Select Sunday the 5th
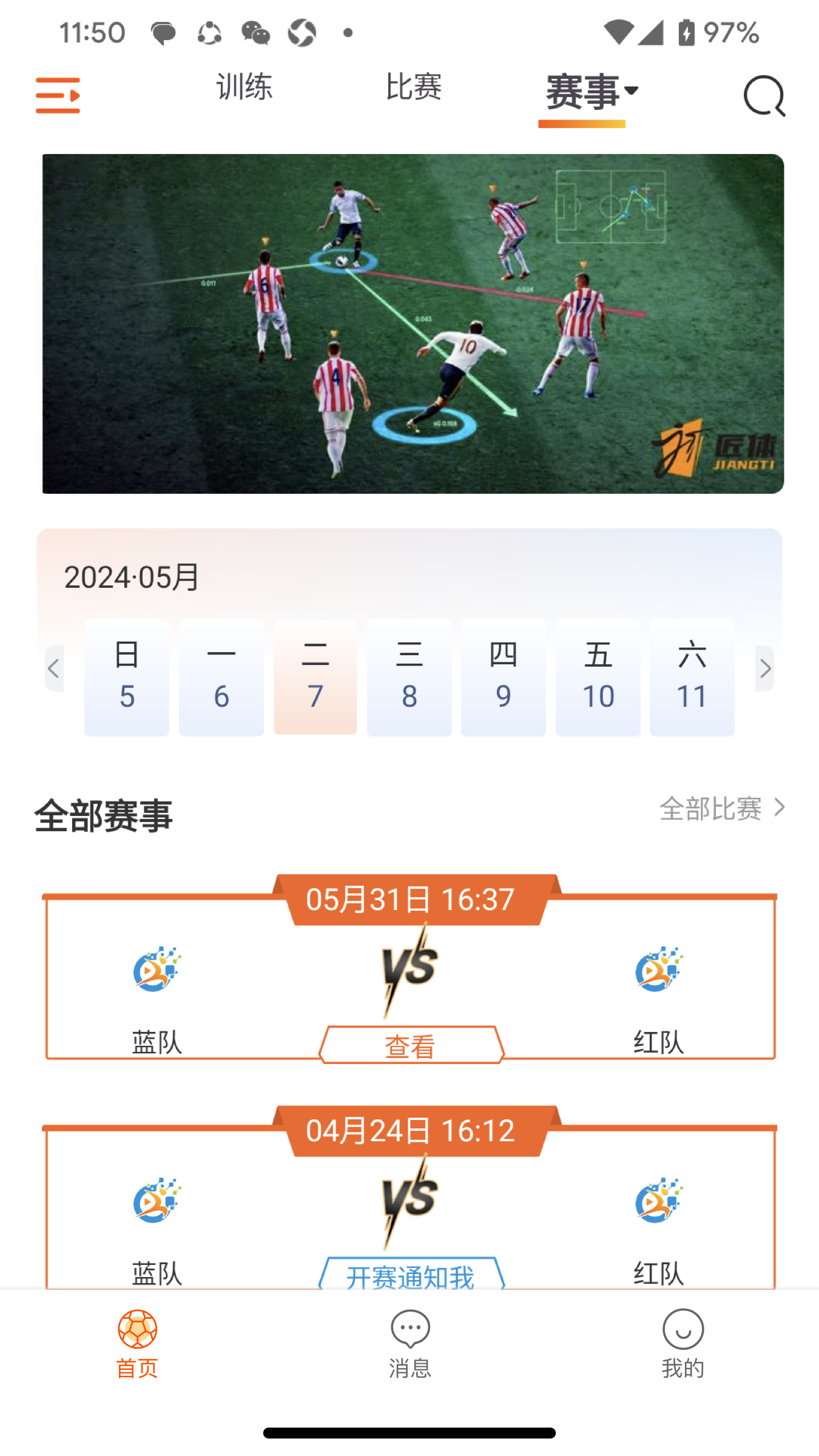Image resolution: width=819 pixels, height=1456 pixels. click(127, 677)
